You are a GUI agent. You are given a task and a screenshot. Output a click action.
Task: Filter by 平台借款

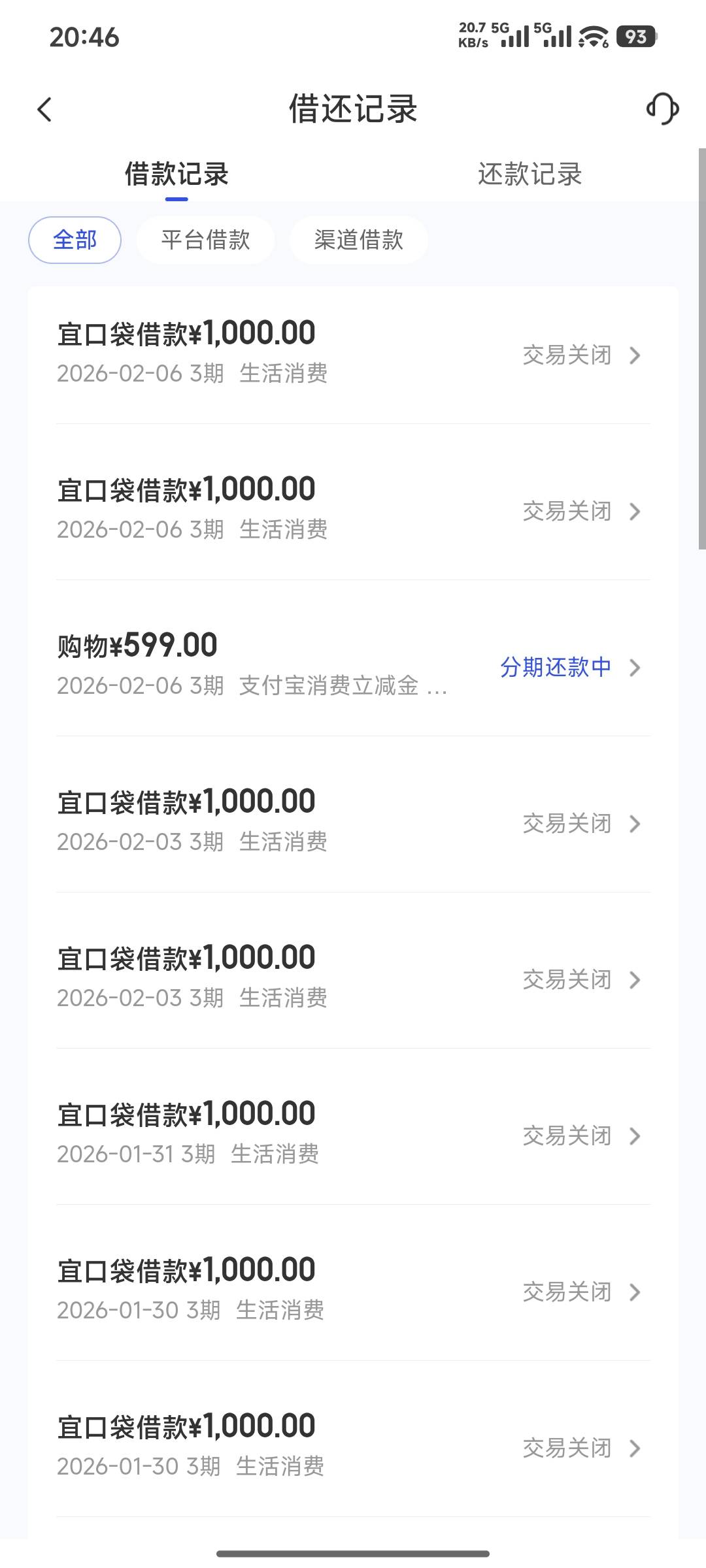tap(205, 240)
